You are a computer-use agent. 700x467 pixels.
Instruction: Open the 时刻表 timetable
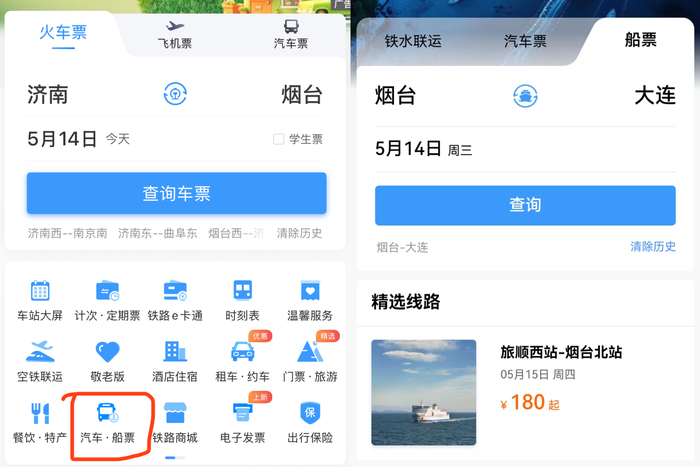pos(243,300)
